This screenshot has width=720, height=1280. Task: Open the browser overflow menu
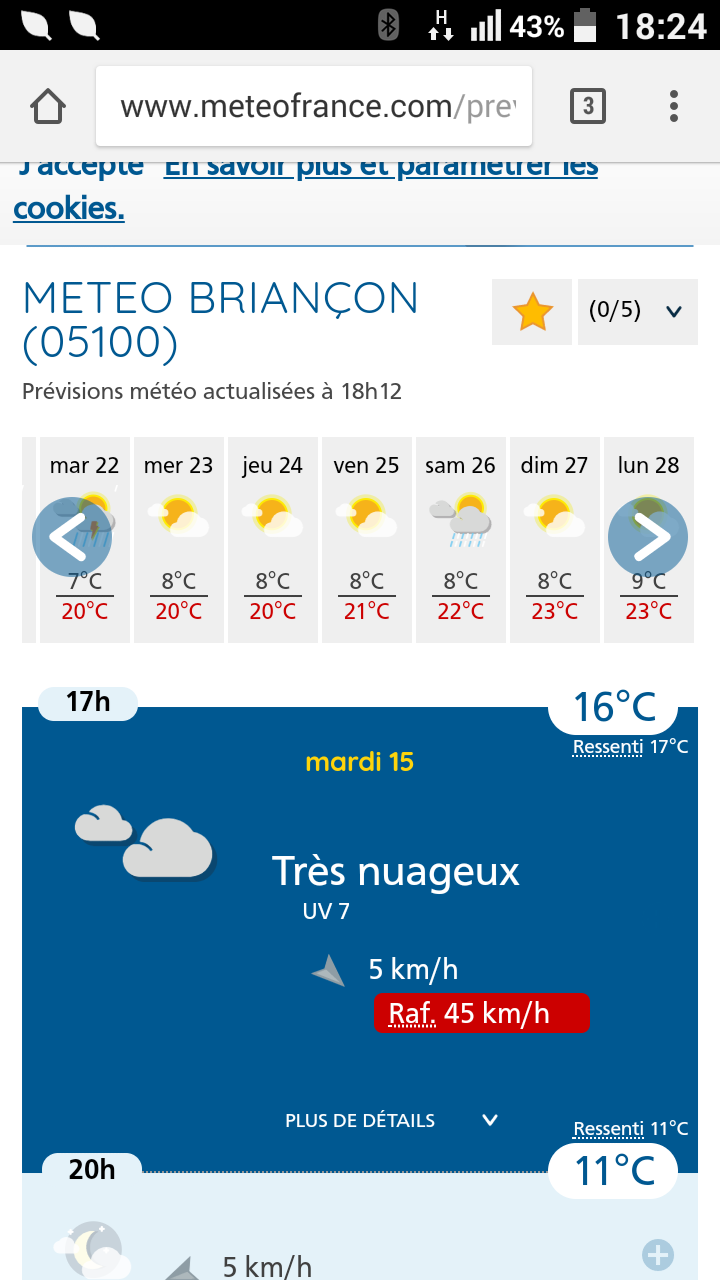tap(674, 106)
